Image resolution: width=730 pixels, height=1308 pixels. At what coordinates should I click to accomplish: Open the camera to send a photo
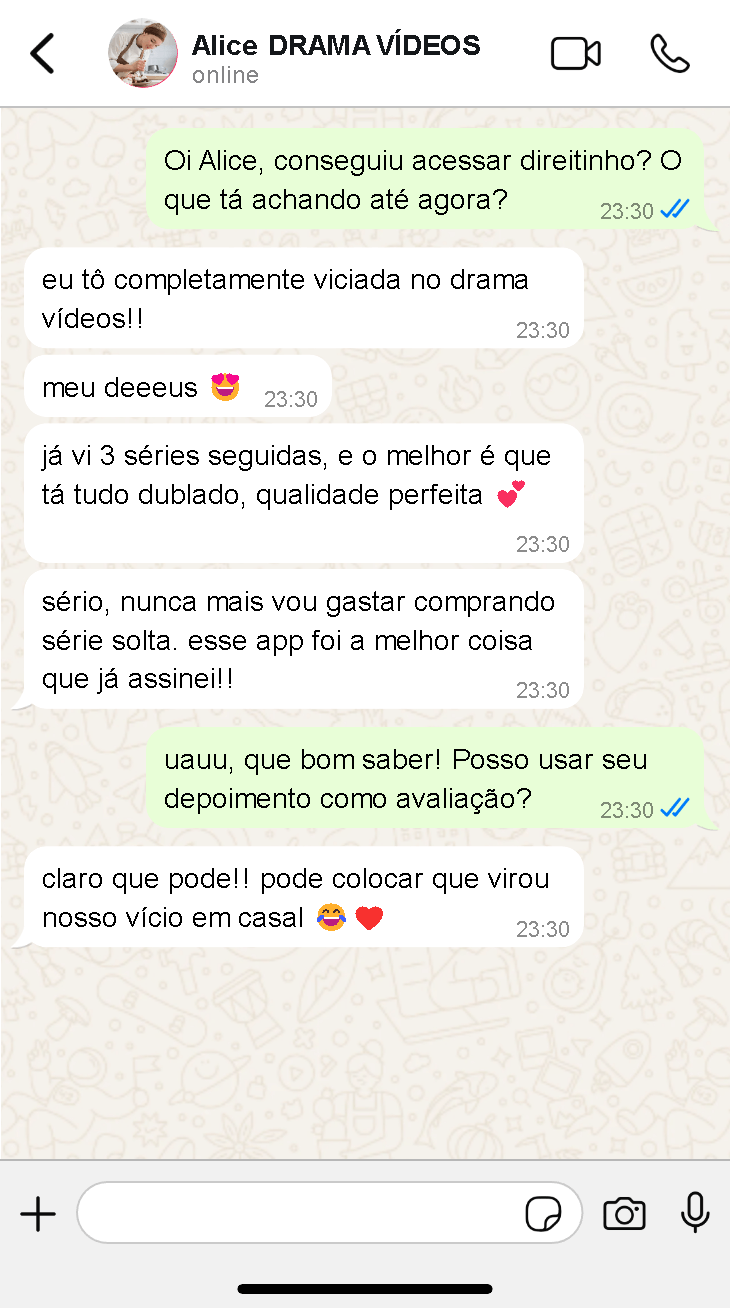(624, 1214)
